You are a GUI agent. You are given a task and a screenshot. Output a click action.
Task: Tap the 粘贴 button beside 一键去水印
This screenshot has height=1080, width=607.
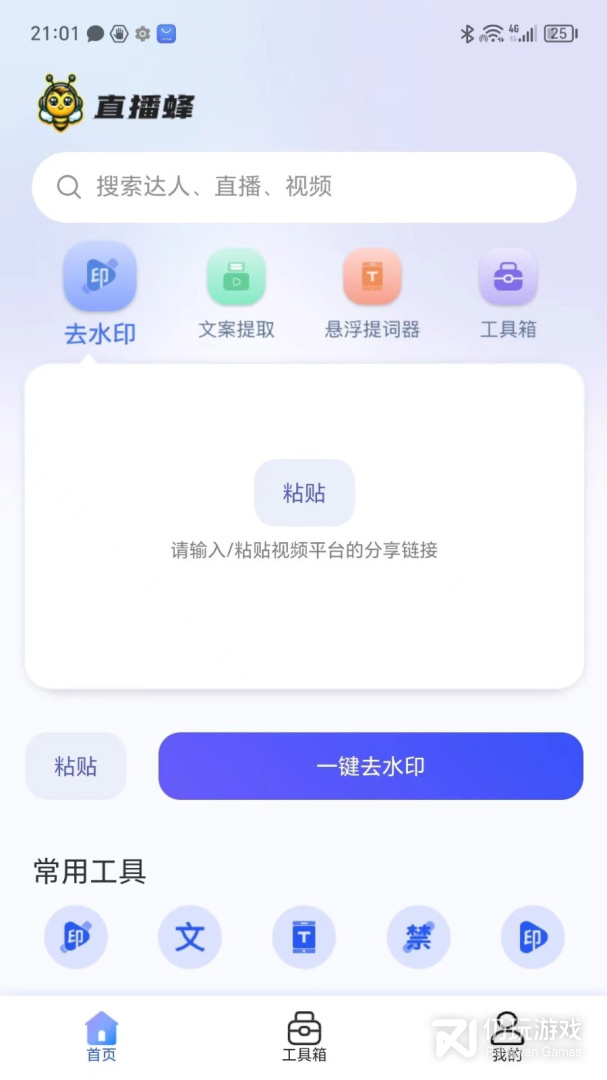tap(76, 766)
